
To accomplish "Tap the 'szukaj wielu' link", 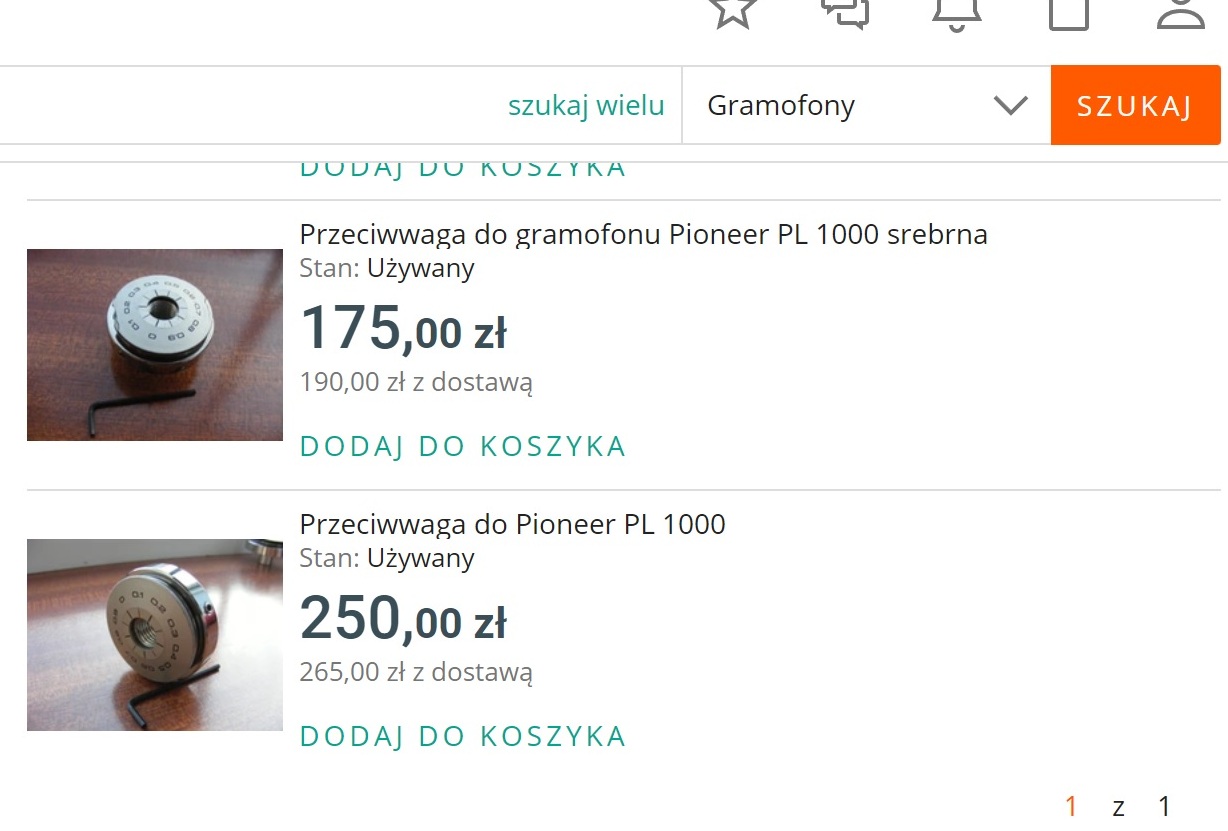I will [x=586, y=105].
